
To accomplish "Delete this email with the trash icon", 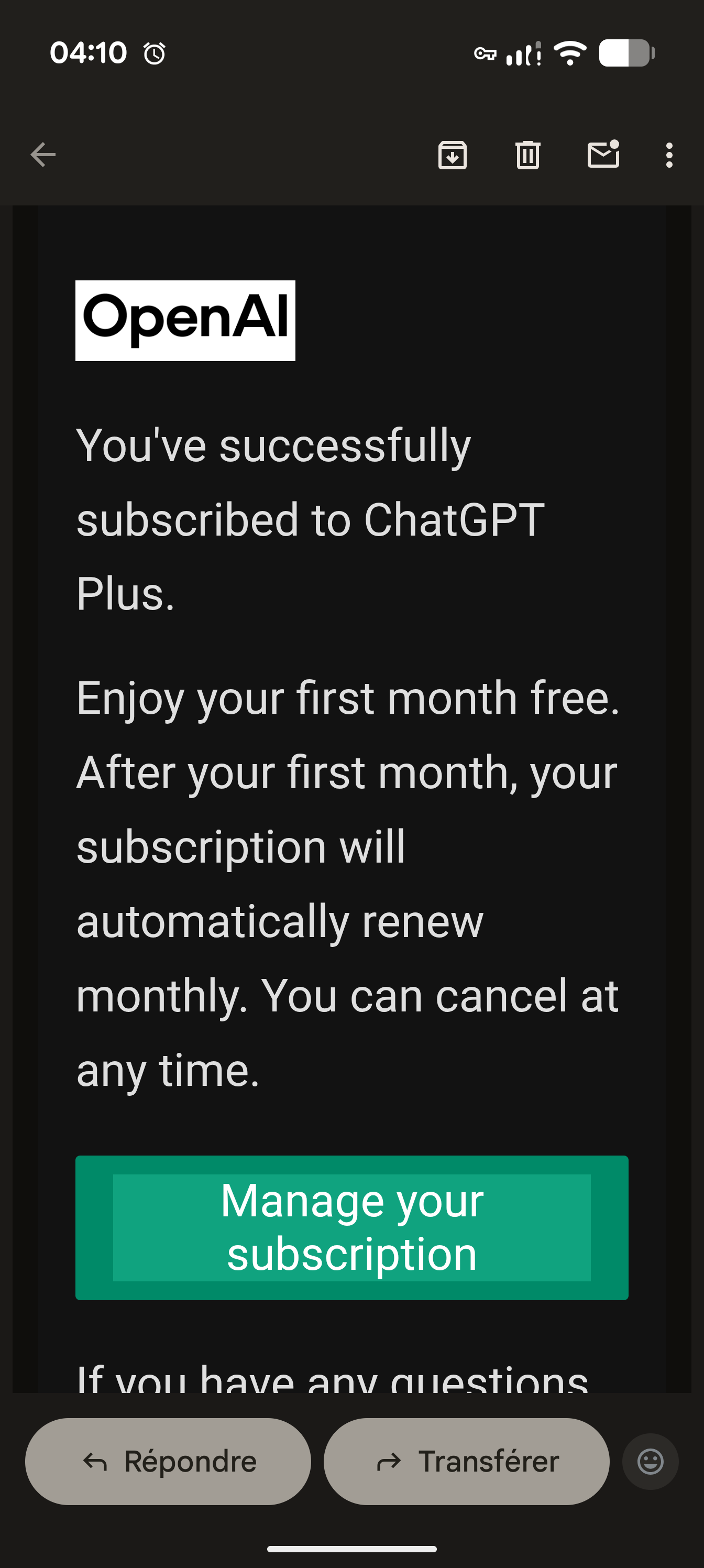I will pos(527,155).
